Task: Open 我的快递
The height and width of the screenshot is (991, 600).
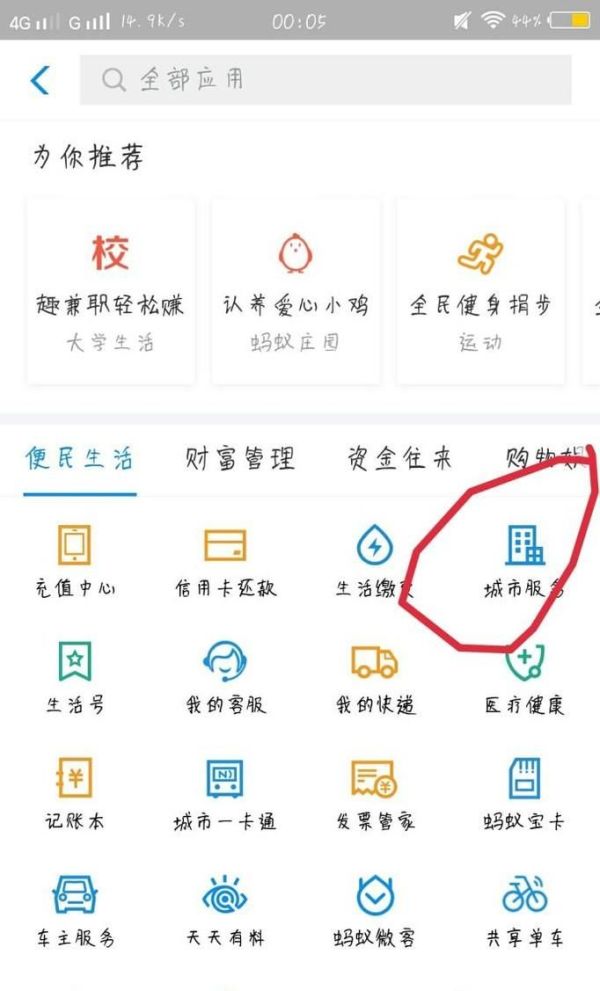Action: tap(375, 678)
